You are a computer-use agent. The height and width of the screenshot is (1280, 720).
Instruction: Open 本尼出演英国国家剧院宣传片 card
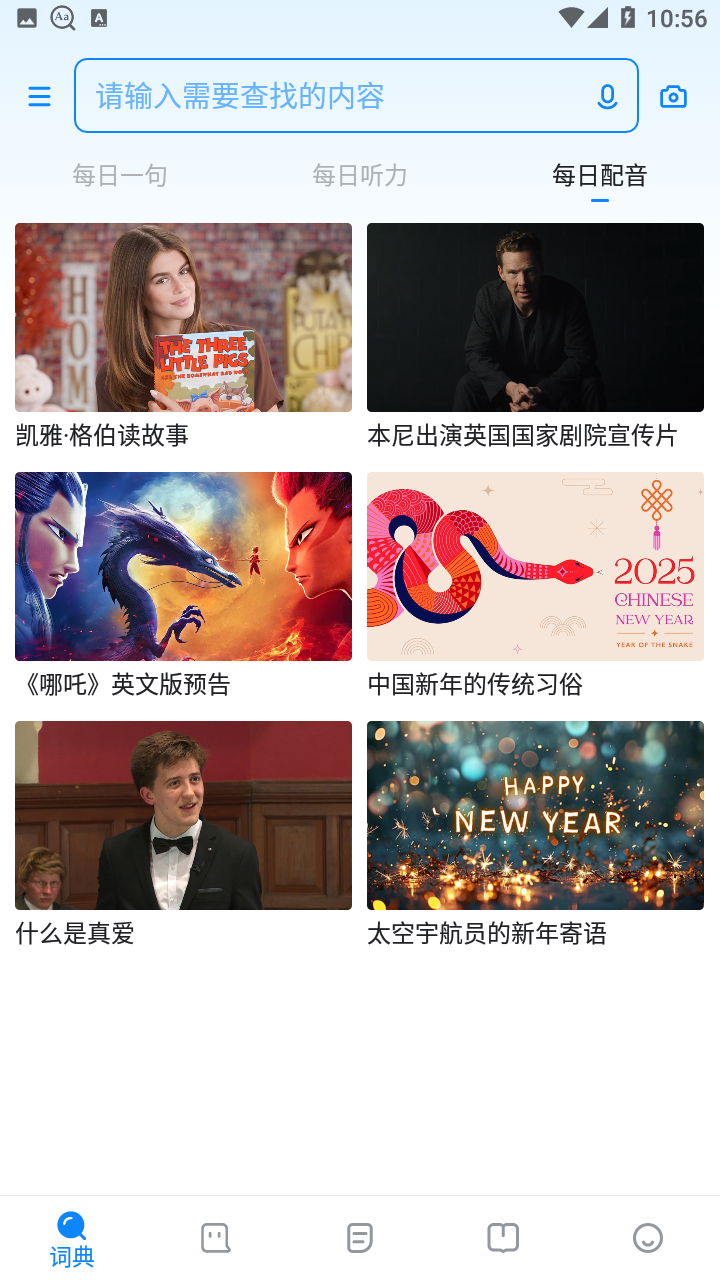click(535, 317)
